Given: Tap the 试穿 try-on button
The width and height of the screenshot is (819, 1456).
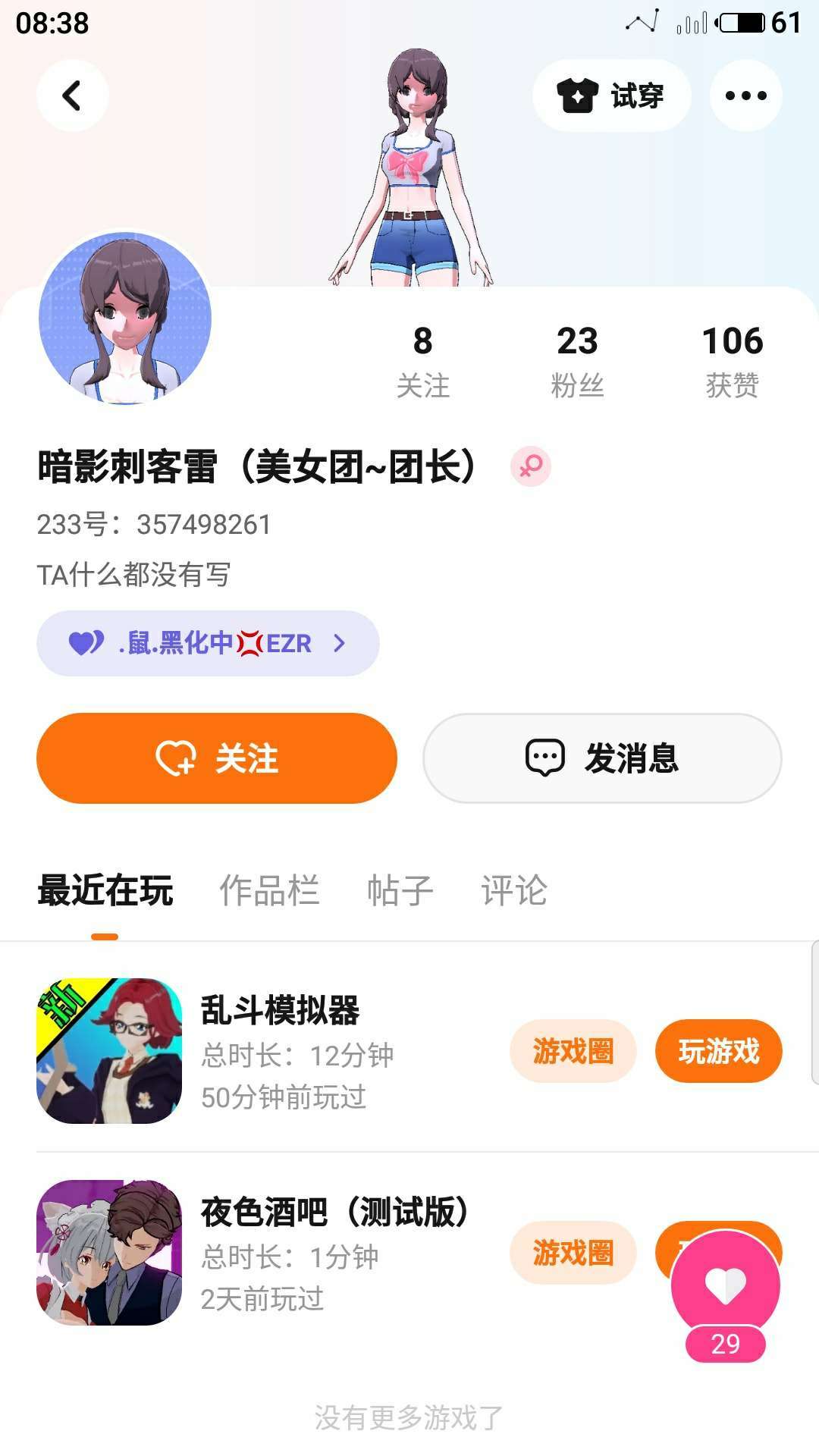Looking at the screenshot, I should coord(611,96).
